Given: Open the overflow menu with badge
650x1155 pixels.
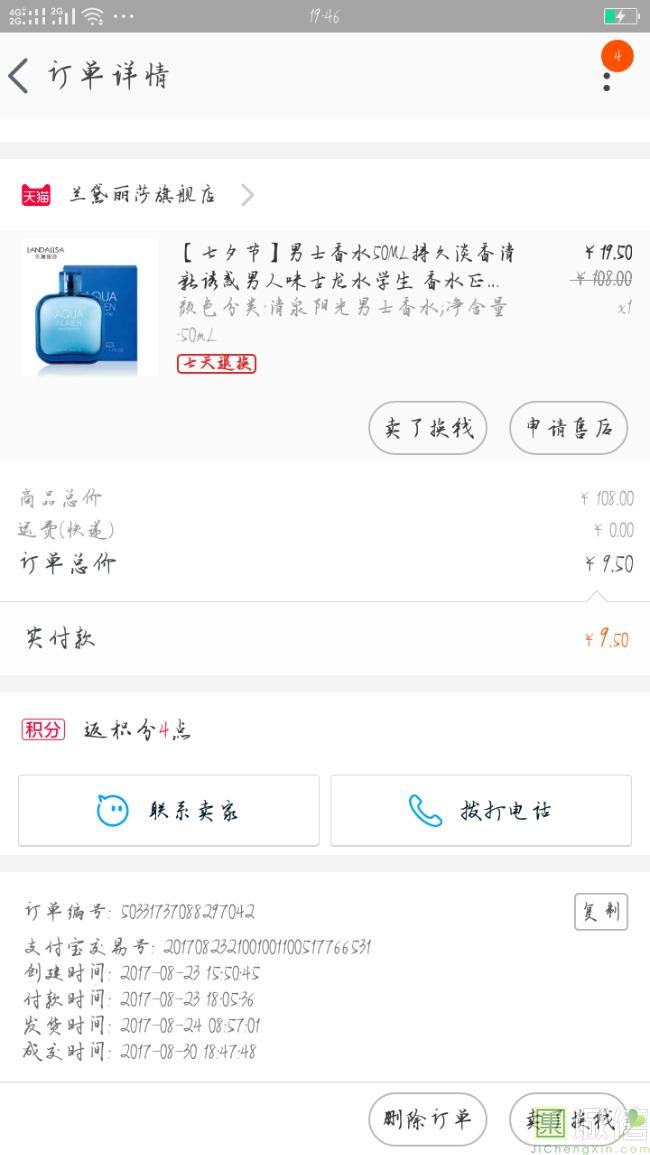Looking at the screenshot, I should coord(607,75).
